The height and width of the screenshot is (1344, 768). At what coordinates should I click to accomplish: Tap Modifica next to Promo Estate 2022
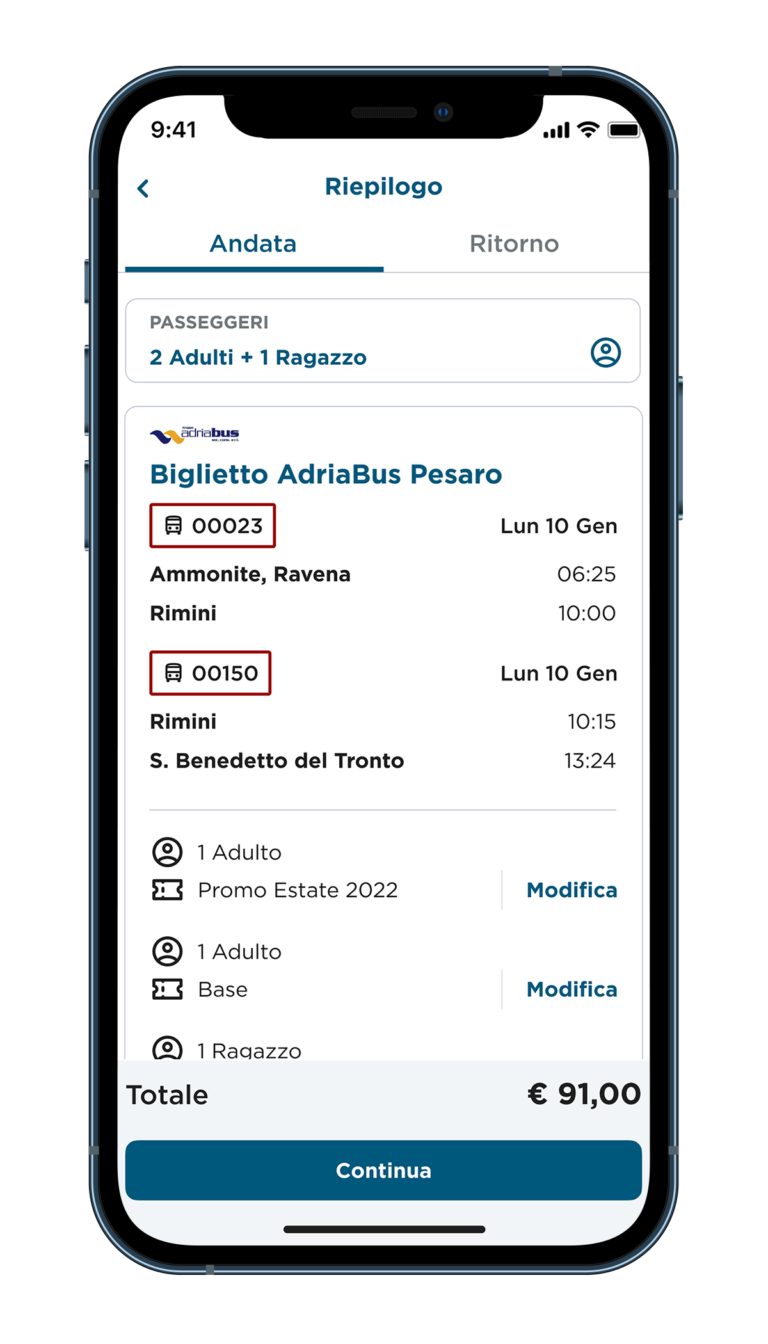572,890
